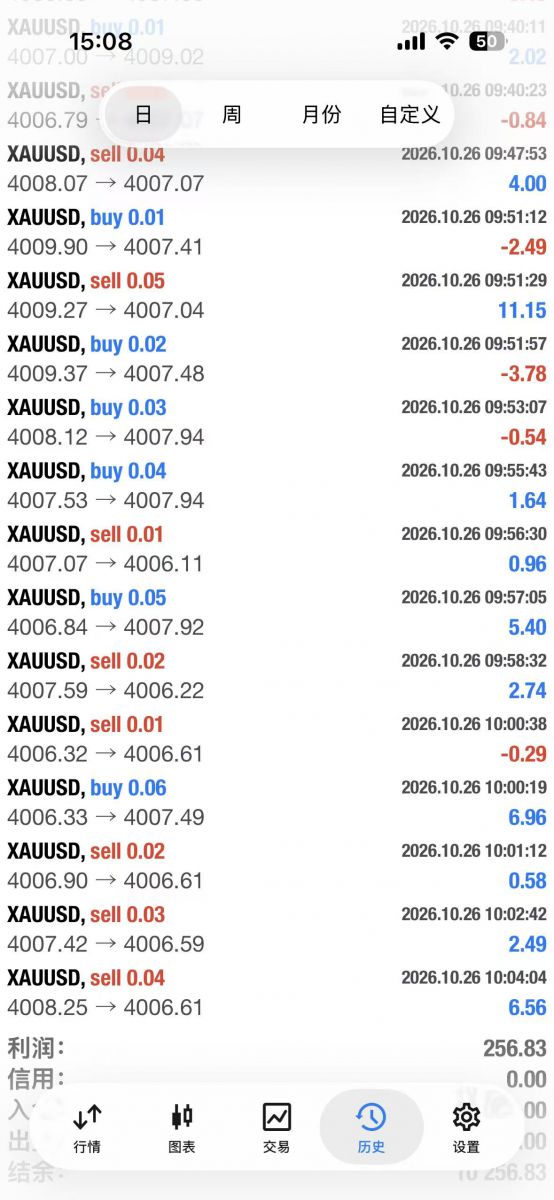The width and height of the screenshot is (554, 1200).
Task: Open the sell 0.04 trade at 09:47:53
Action: point(277,169)
